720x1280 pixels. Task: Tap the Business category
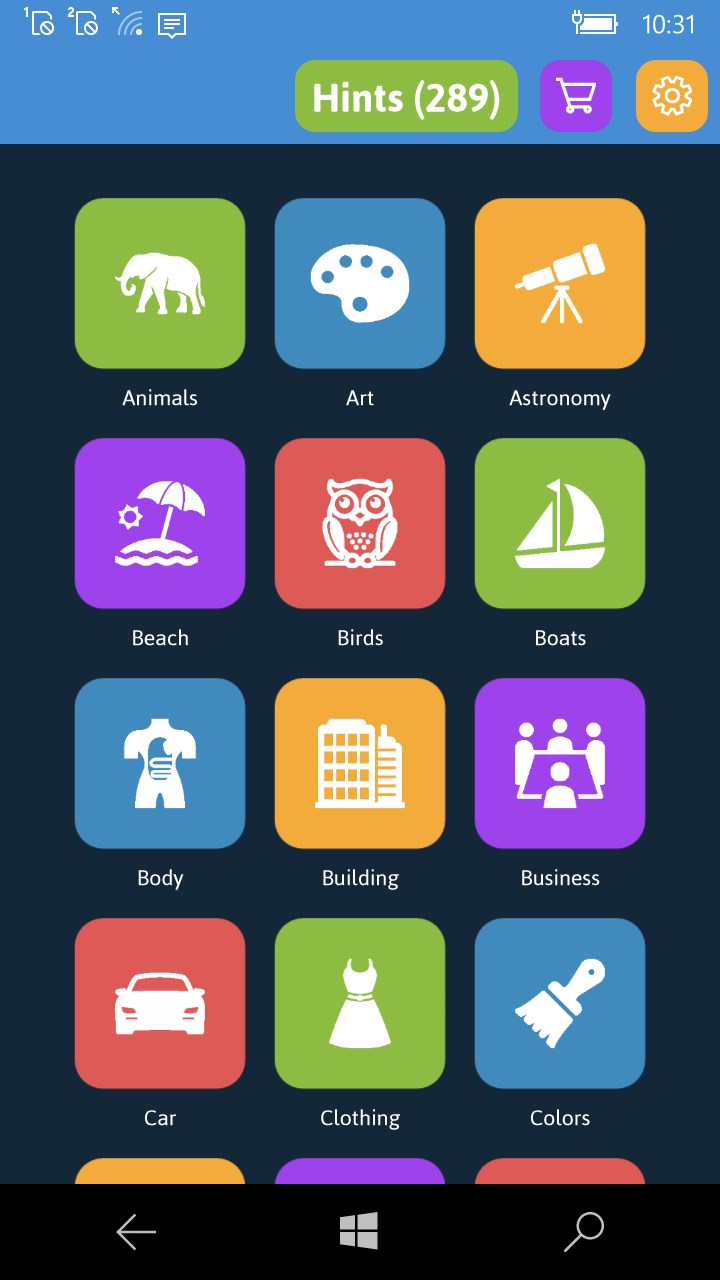tap(560, 763)
